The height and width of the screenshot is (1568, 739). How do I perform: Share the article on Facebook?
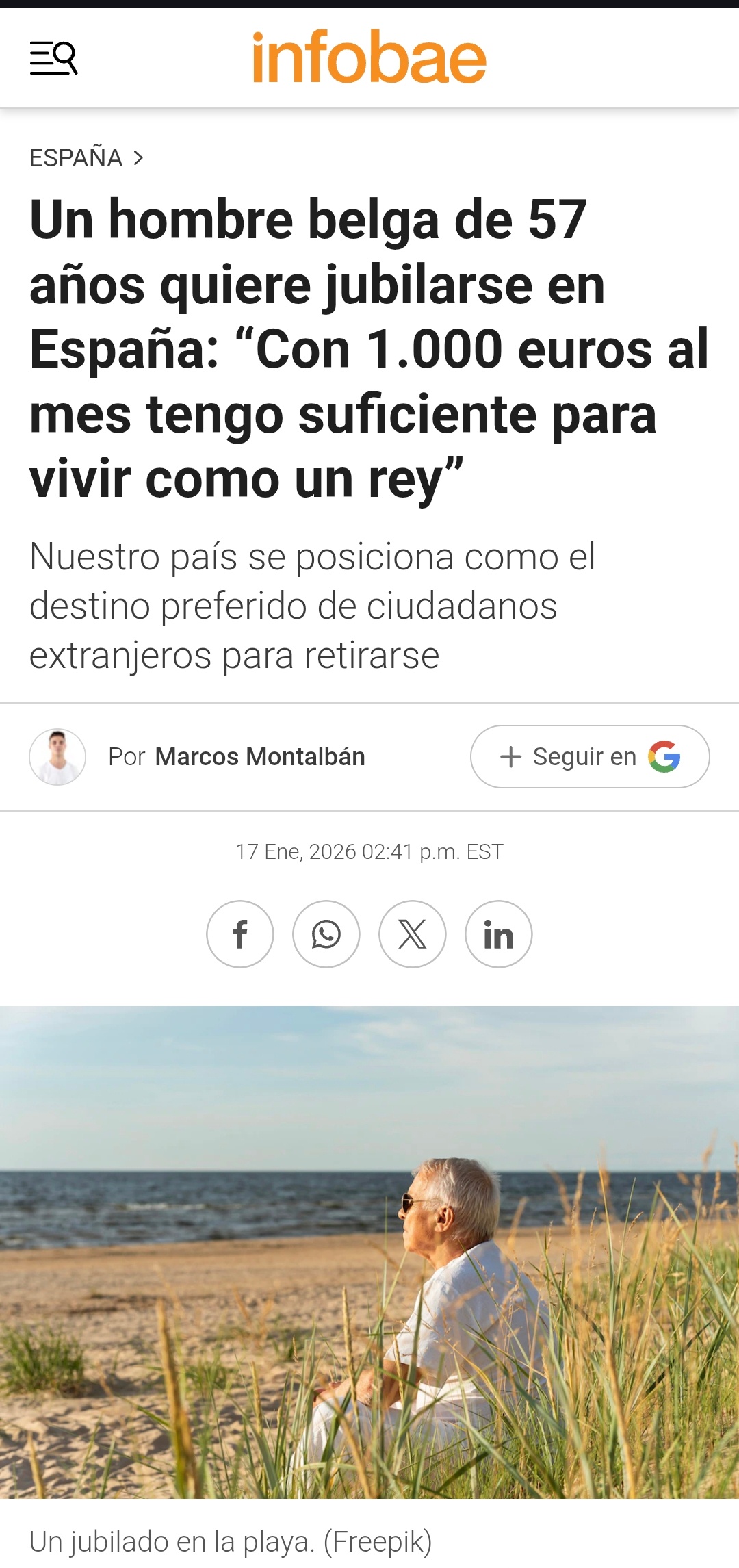click(240, 934)
